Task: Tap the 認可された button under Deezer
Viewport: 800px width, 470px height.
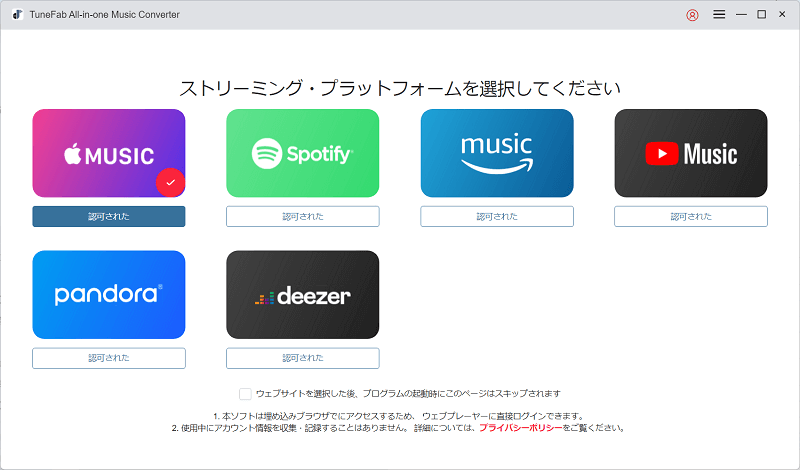Action: pos(302,357)
